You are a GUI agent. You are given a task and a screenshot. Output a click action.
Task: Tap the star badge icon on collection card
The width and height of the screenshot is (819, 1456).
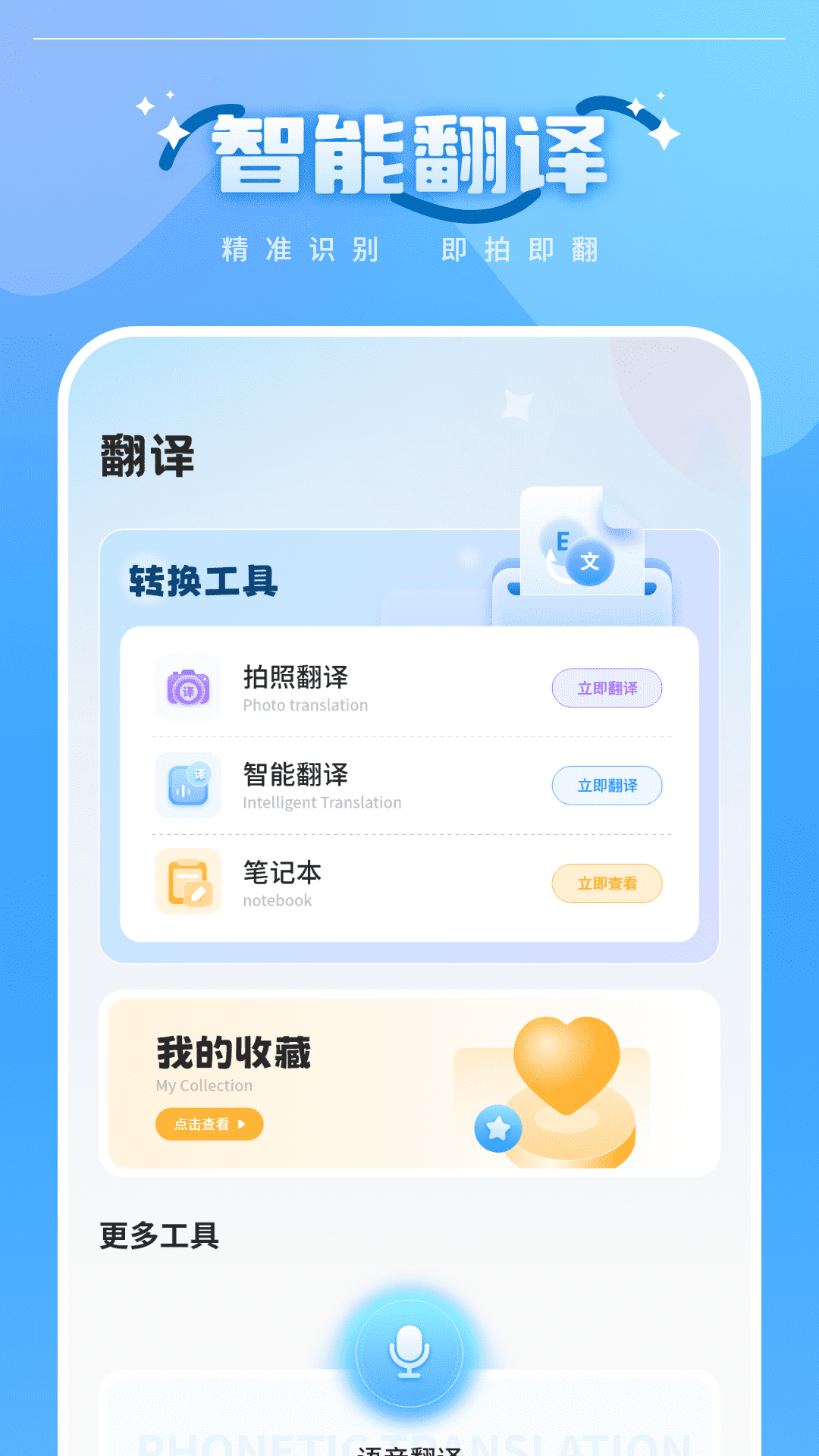coord(497,1130)
